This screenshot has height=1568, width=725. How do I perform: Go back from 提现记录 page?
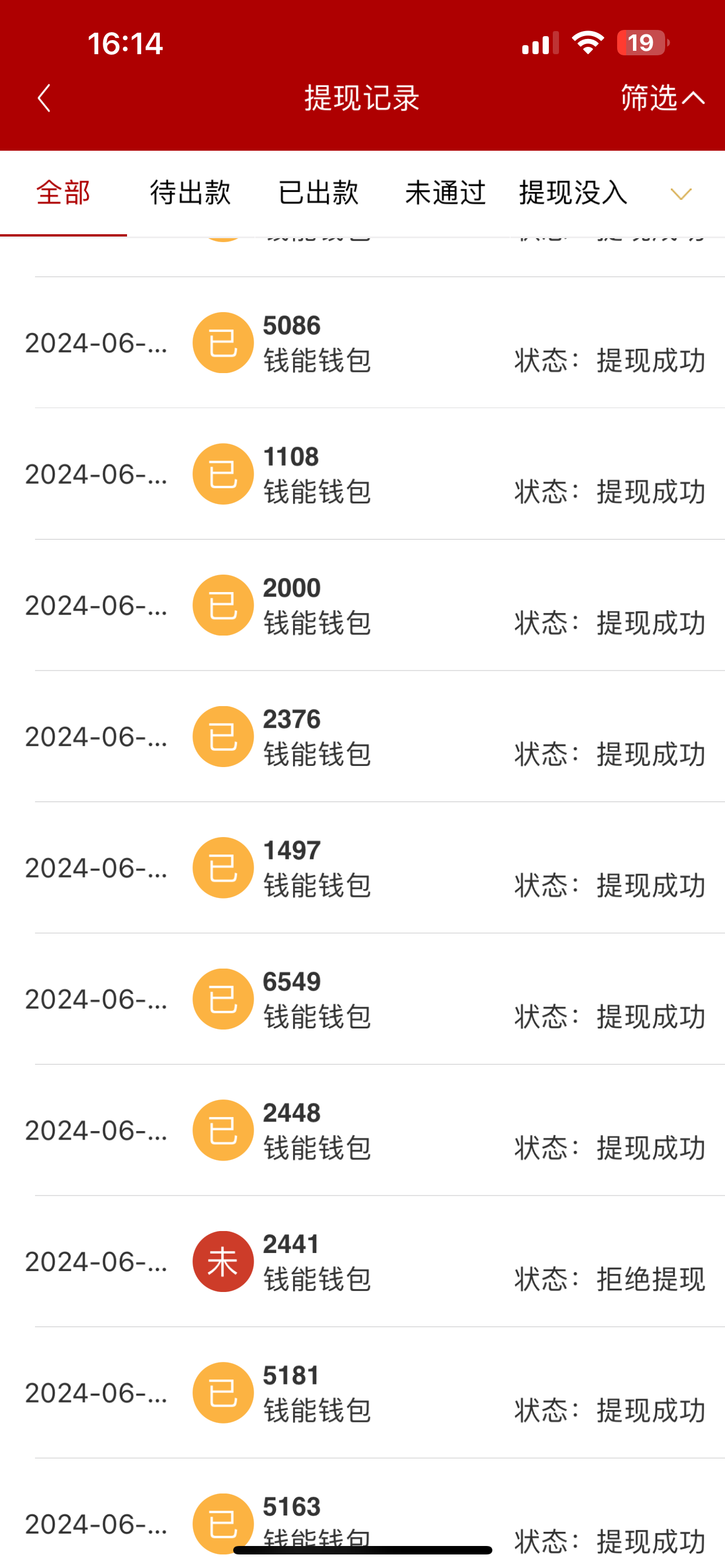(44, 98)
